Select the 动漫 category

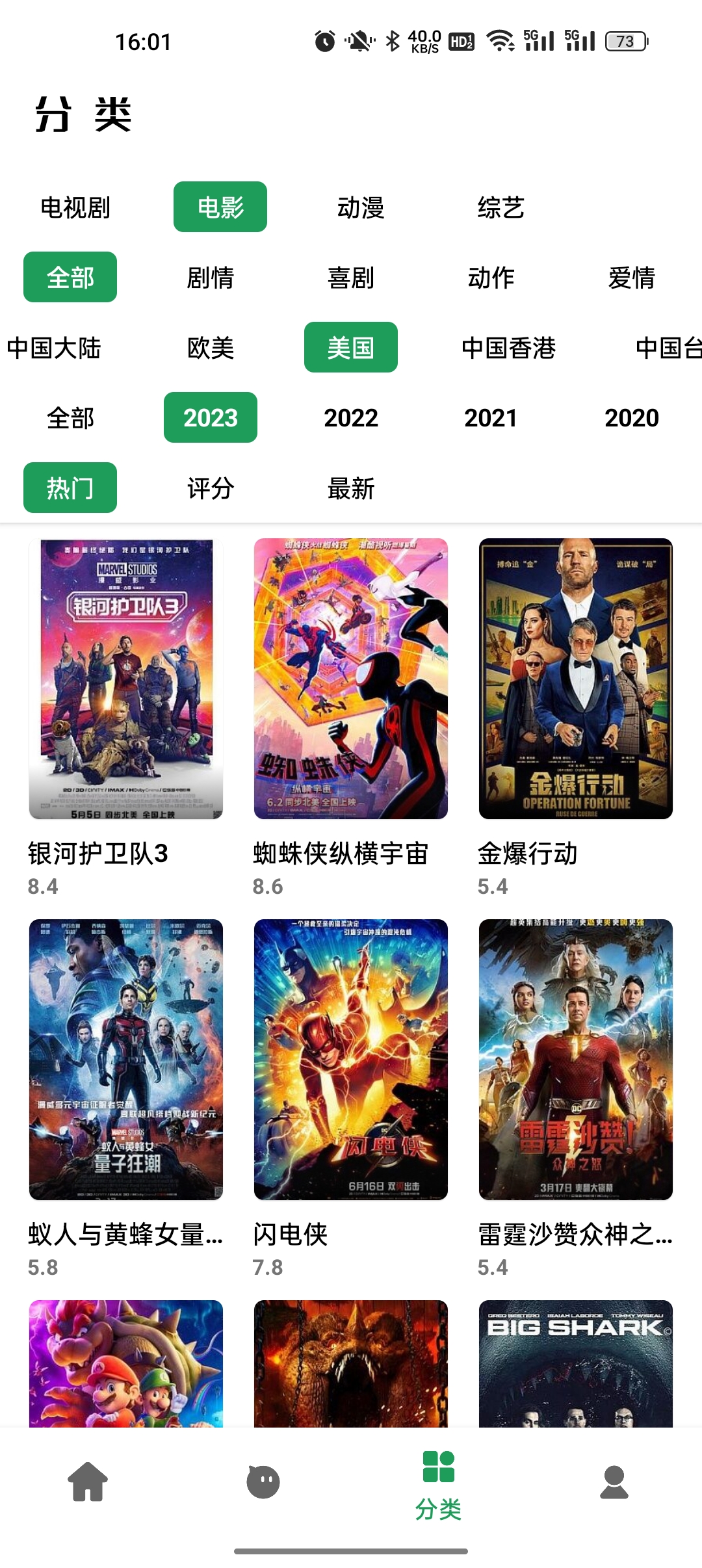(x=361, y=207)
